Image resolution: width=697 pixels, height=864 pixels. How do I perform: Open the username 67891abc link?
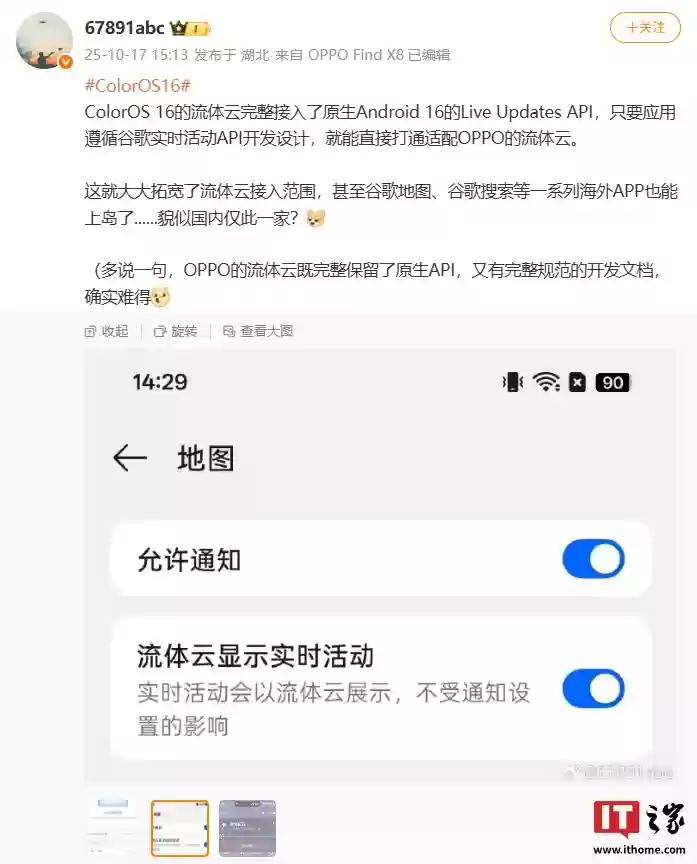[124, 28]
